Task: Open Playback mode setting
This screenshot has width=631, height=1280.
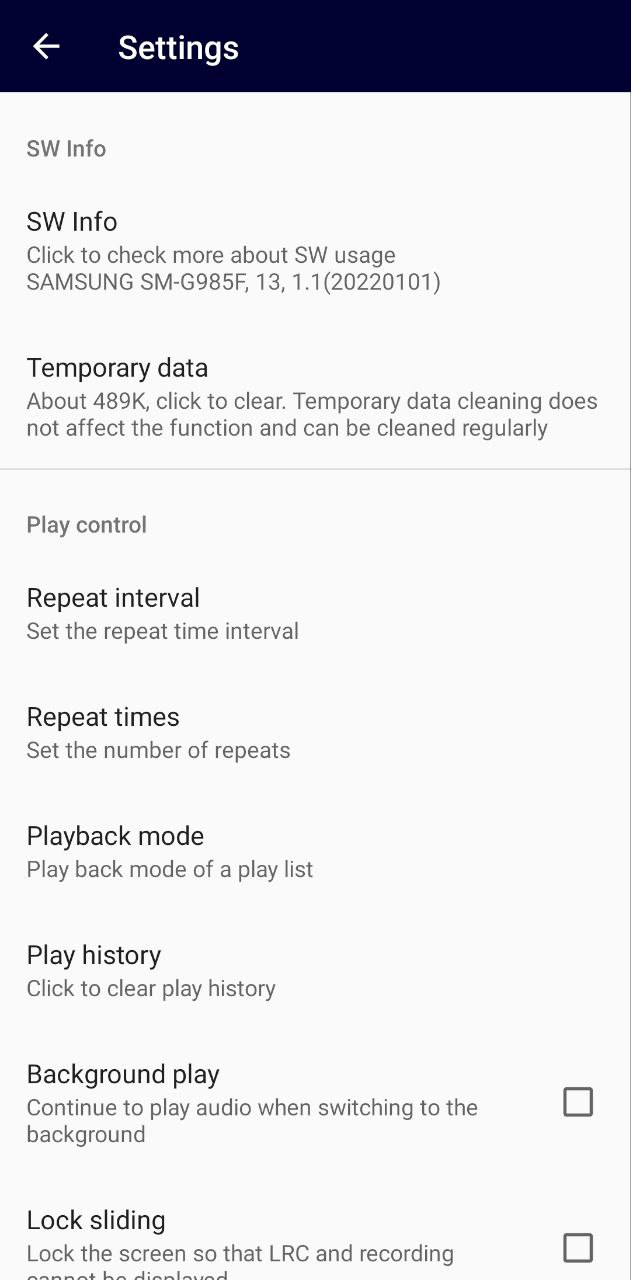Action: (x=315, y=851)
